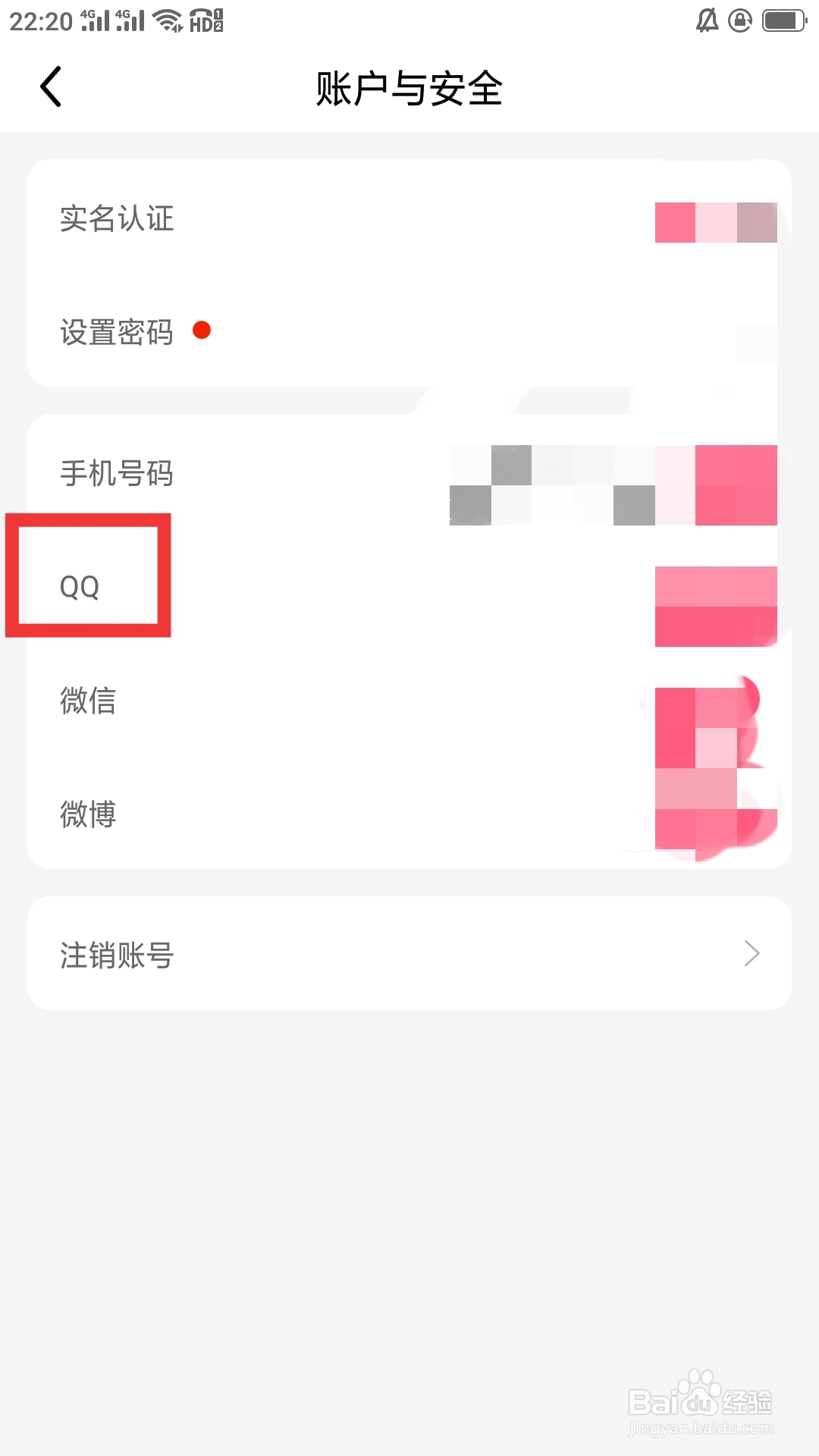Viewport: 819px width, 1456px height.
Task: Tap the screen rotation lock icon
Action: click(739, 18)
